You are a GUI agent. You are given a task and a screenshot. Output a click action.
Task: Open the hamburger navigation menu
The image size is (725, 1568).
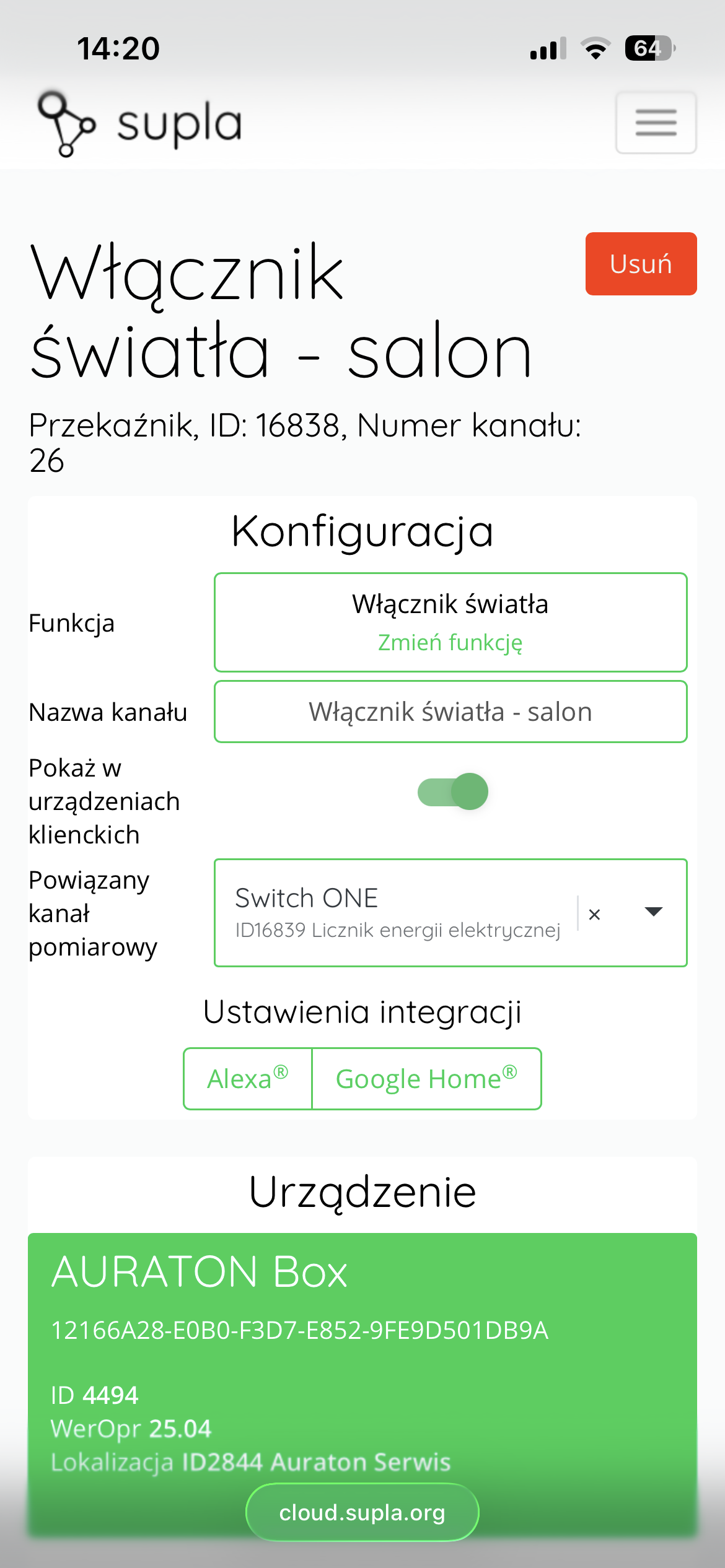click(x=656, y=123)
